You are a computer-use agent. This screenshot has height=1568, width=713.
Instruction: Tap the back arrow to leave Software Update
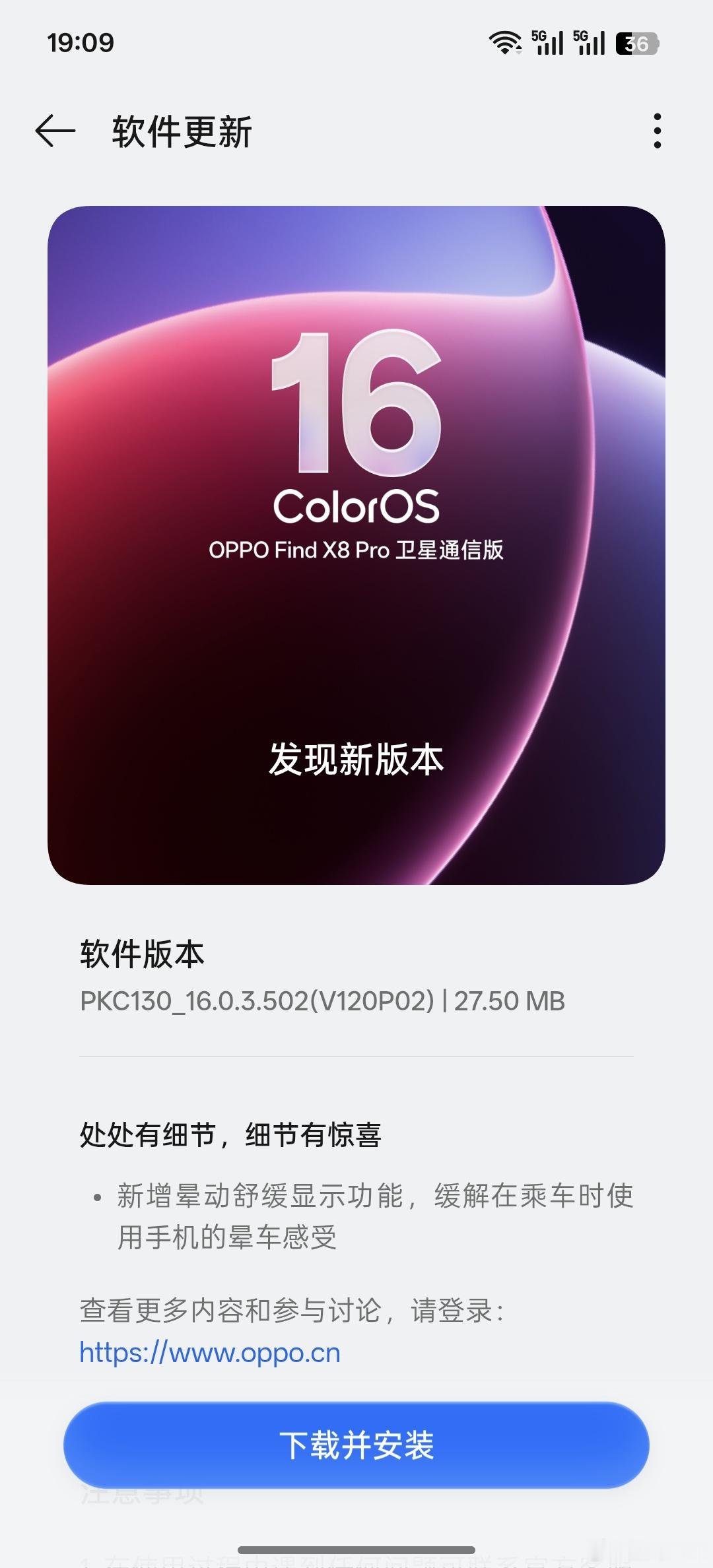55,131
